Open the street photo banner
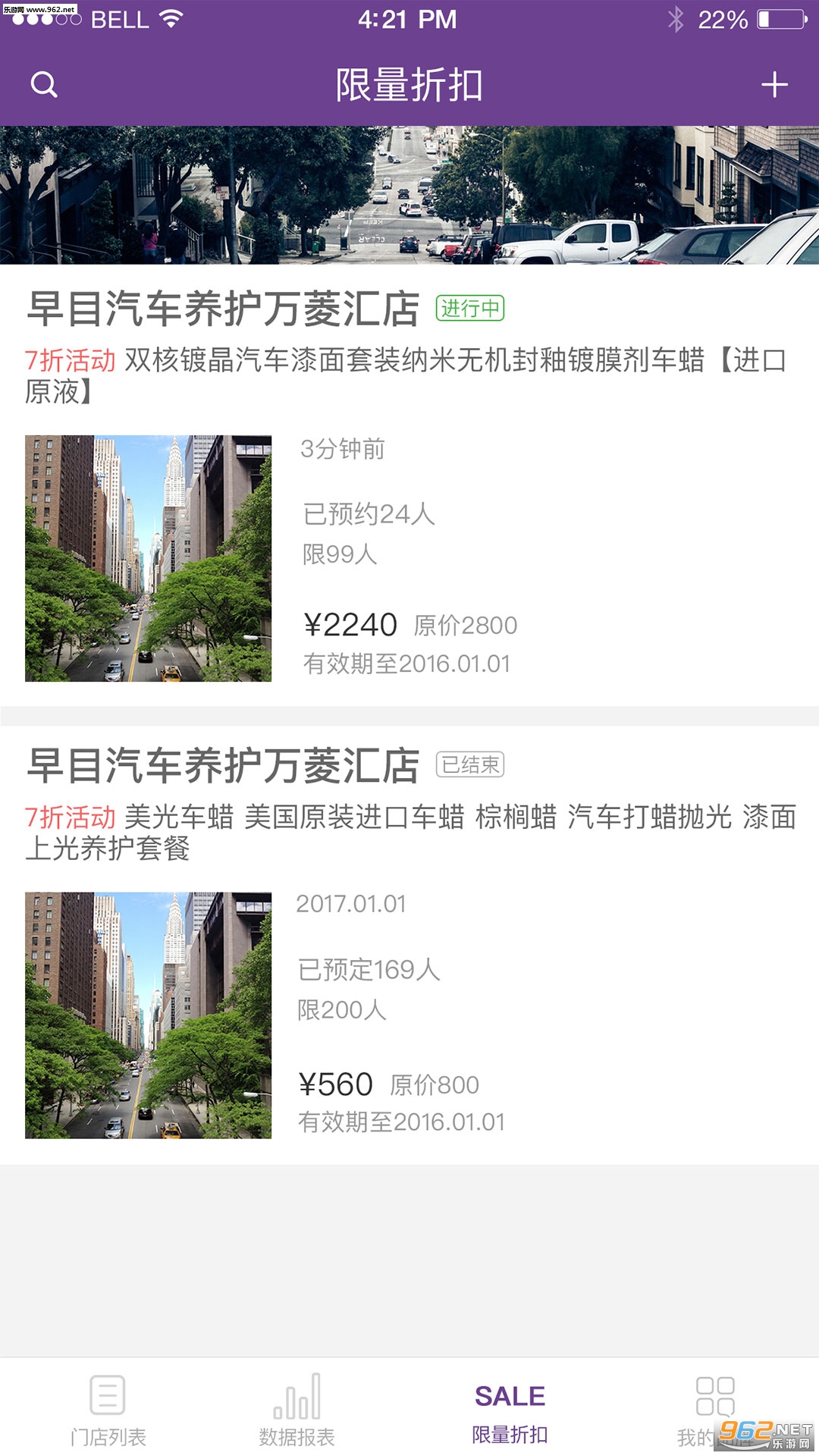The image size is (819, 1456). 409,195
